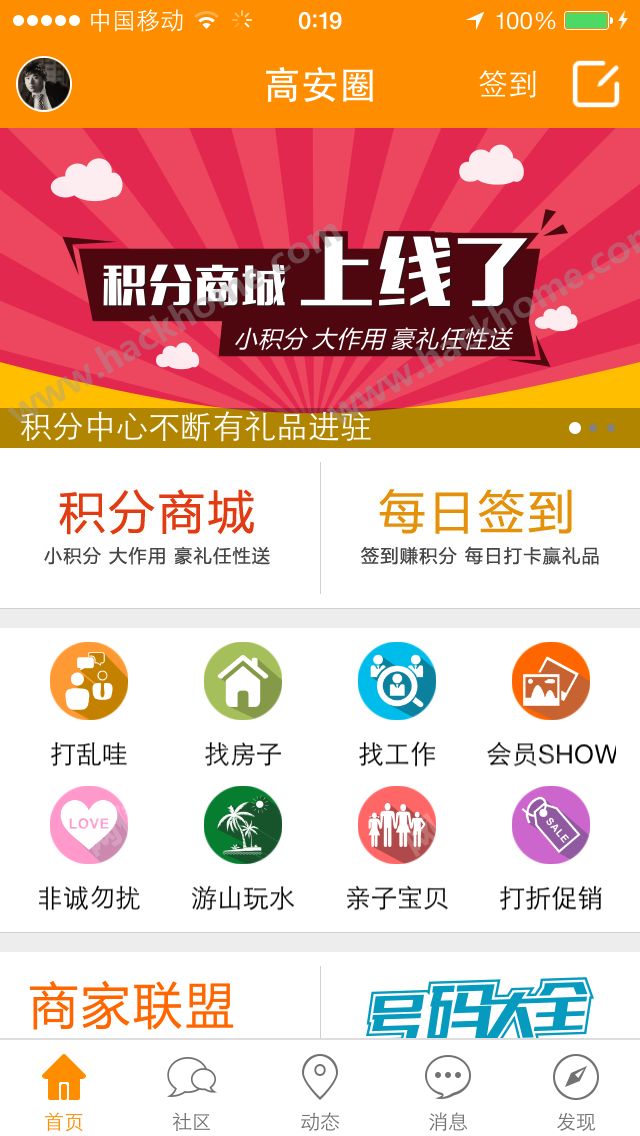Open the profile avatar in top bar
This screenshot has height=1136, width=640.
44,84
